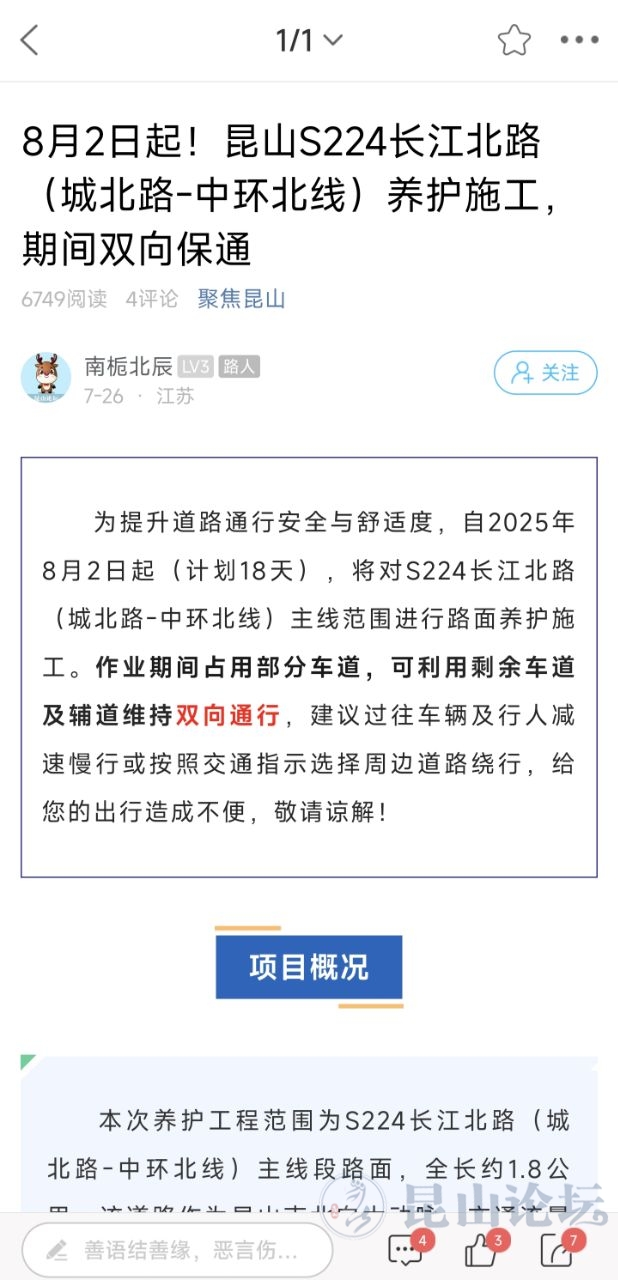Image resolution: width=618 pixels, height=1280 pixels.
Task: Open the three-dot overflow menu
Action: (579, 41)
